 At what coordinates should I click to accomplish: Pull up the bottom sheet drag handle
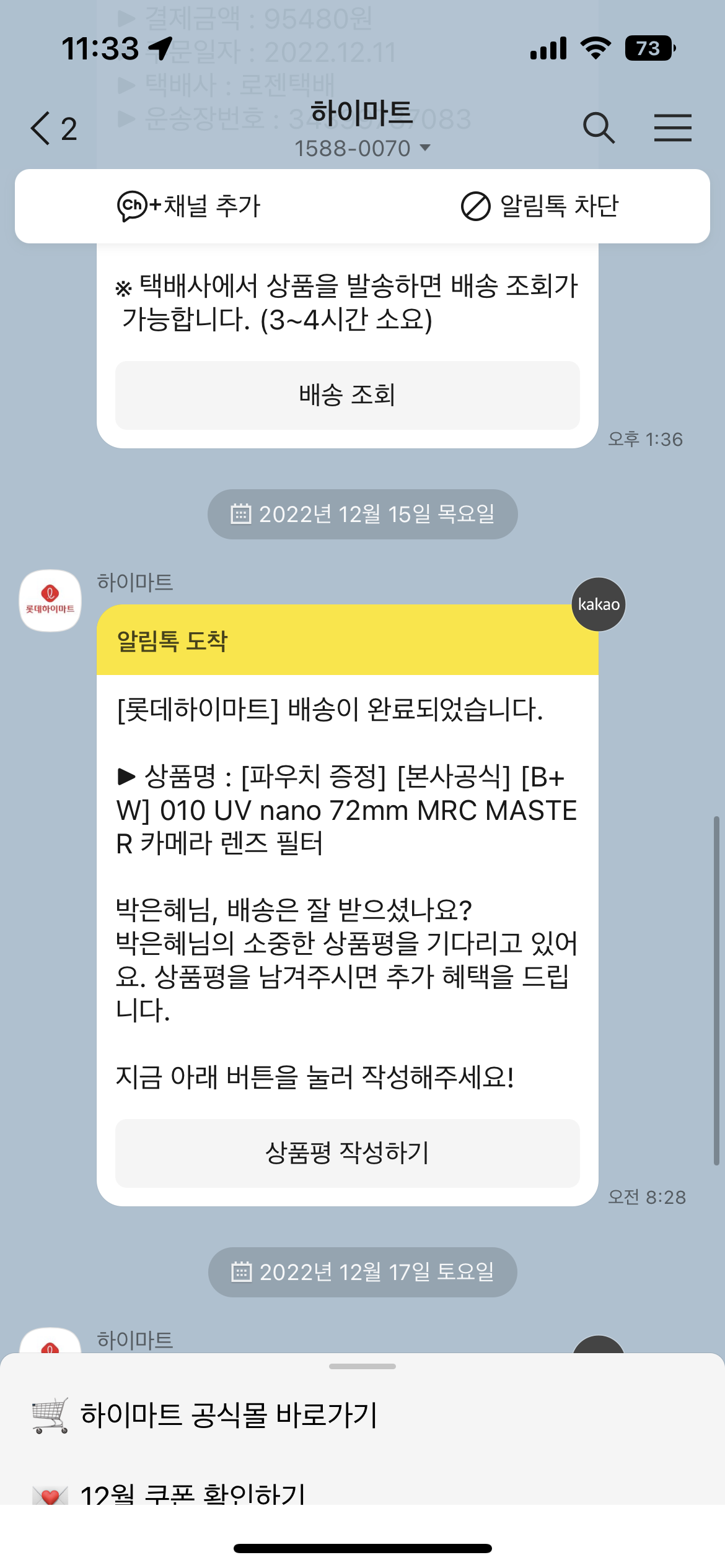coord(362,1367)
